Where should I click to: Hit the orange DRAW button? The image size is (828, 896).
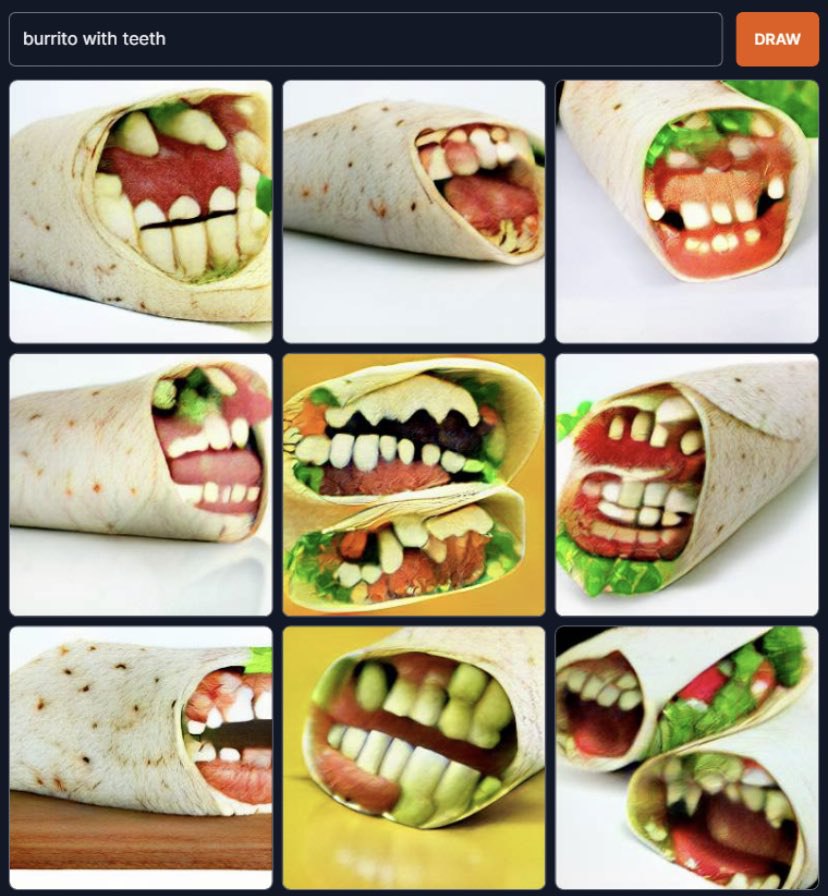click(777, 39)
